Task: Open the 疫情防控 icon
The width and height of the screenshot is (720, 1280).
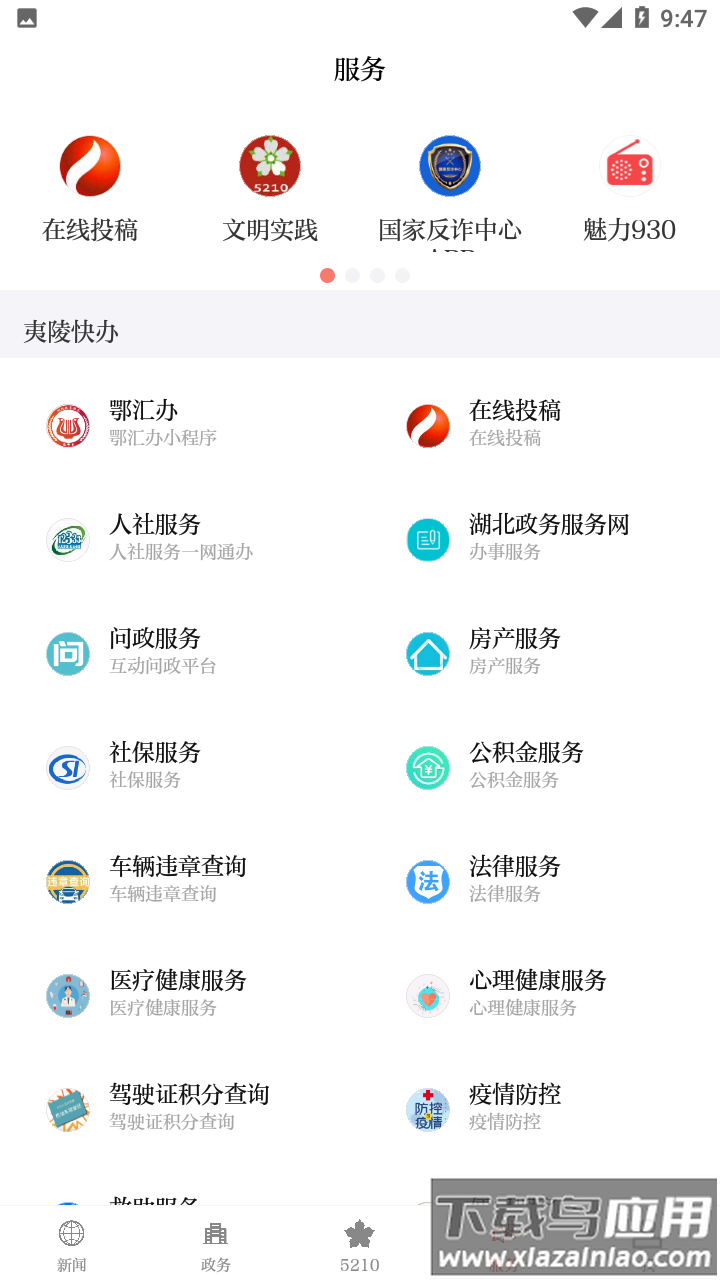Action: (x=428, y=1109)
